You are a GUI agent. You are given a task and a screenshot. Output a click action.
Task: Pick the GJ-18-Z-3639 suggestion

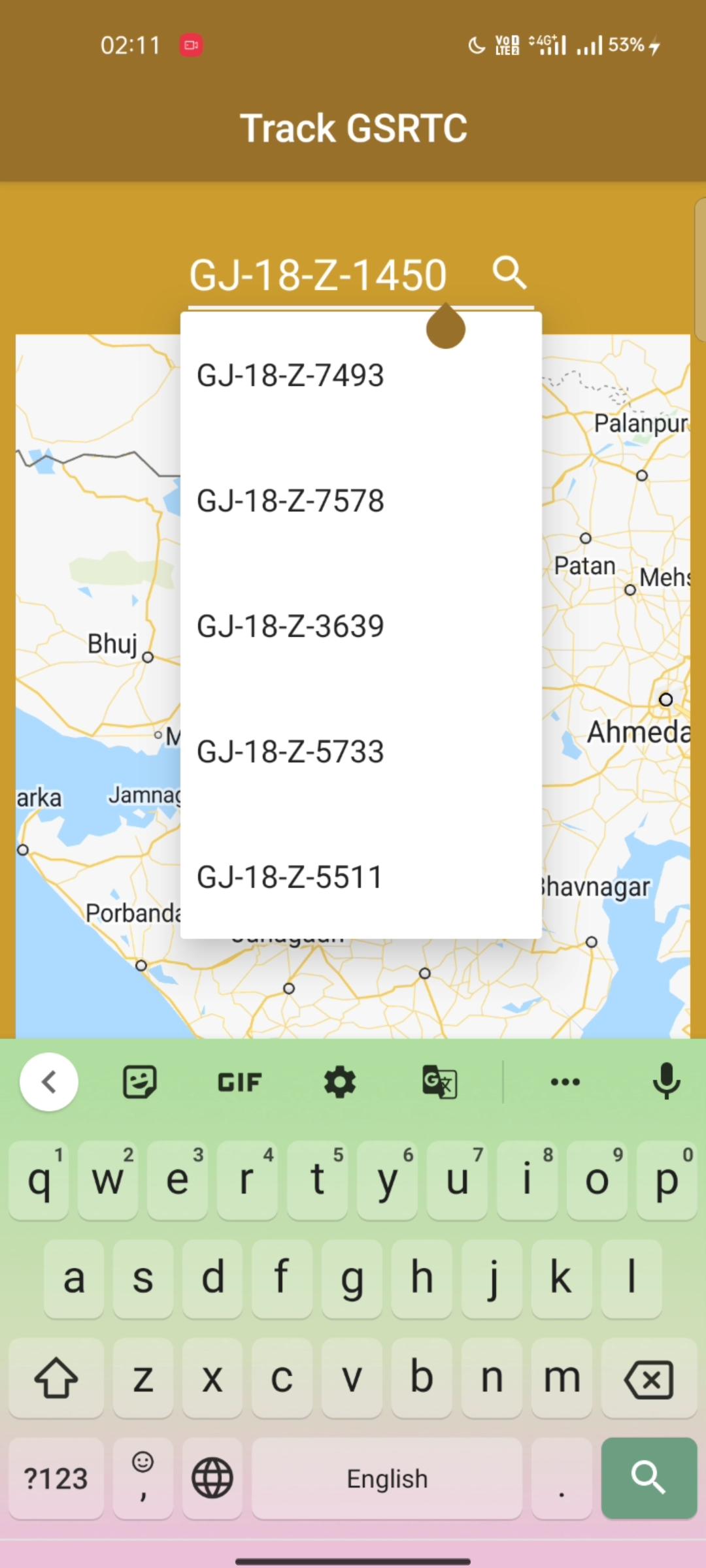tap(290, 627)
